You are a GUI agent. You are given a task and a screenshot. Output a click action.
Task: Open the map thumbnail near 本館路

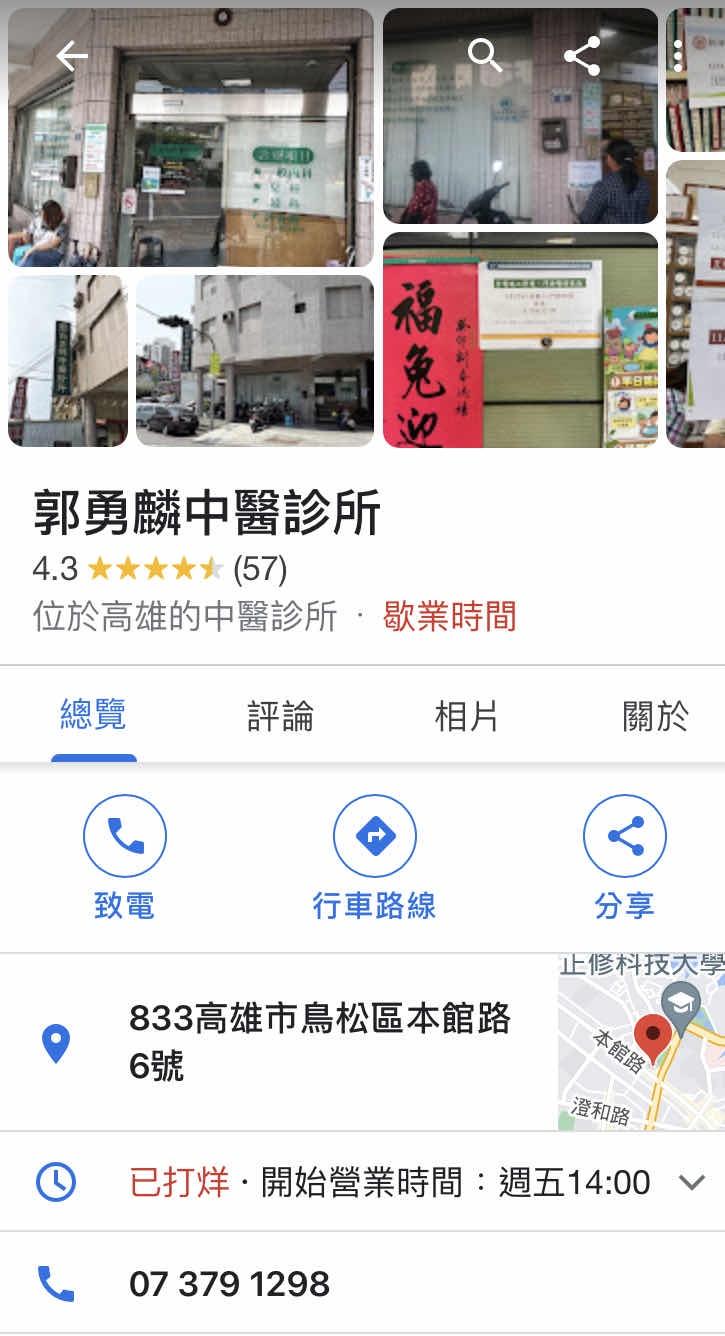tap(641, 1042)
